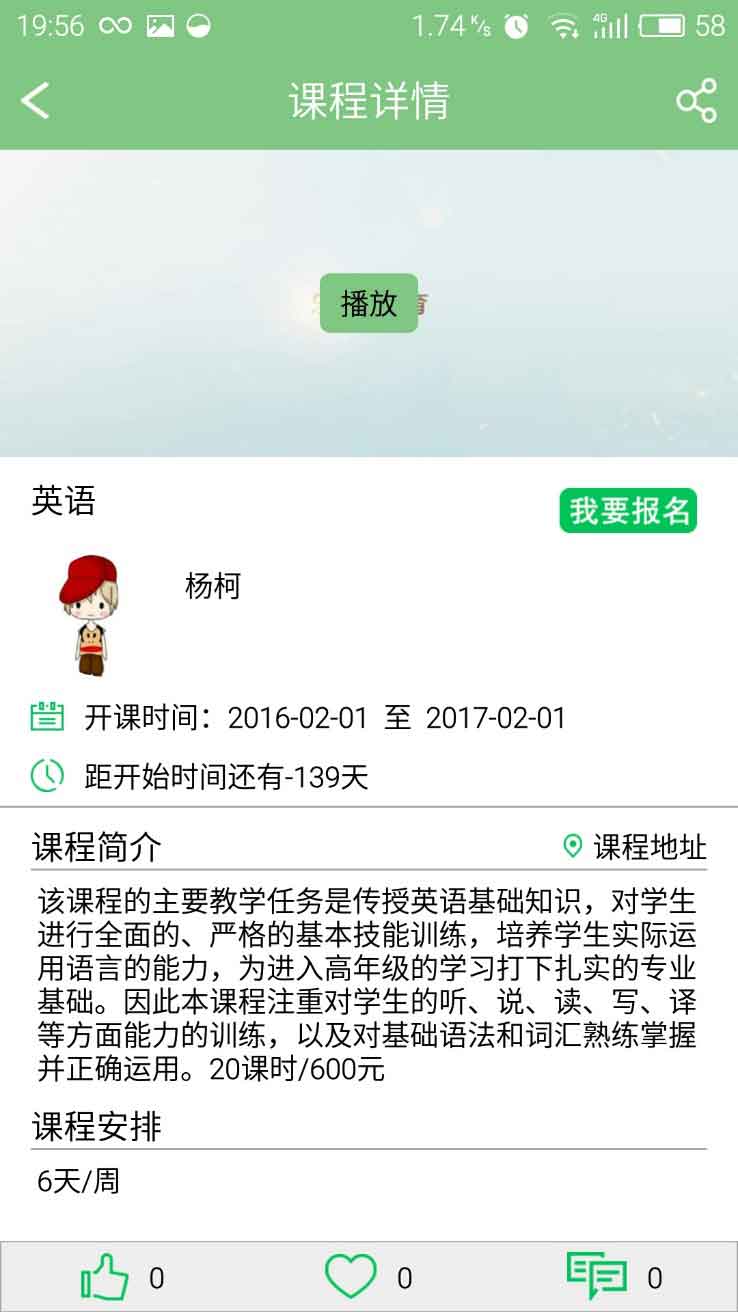Tap the 播放 button to play video

(x=368, y=303)
